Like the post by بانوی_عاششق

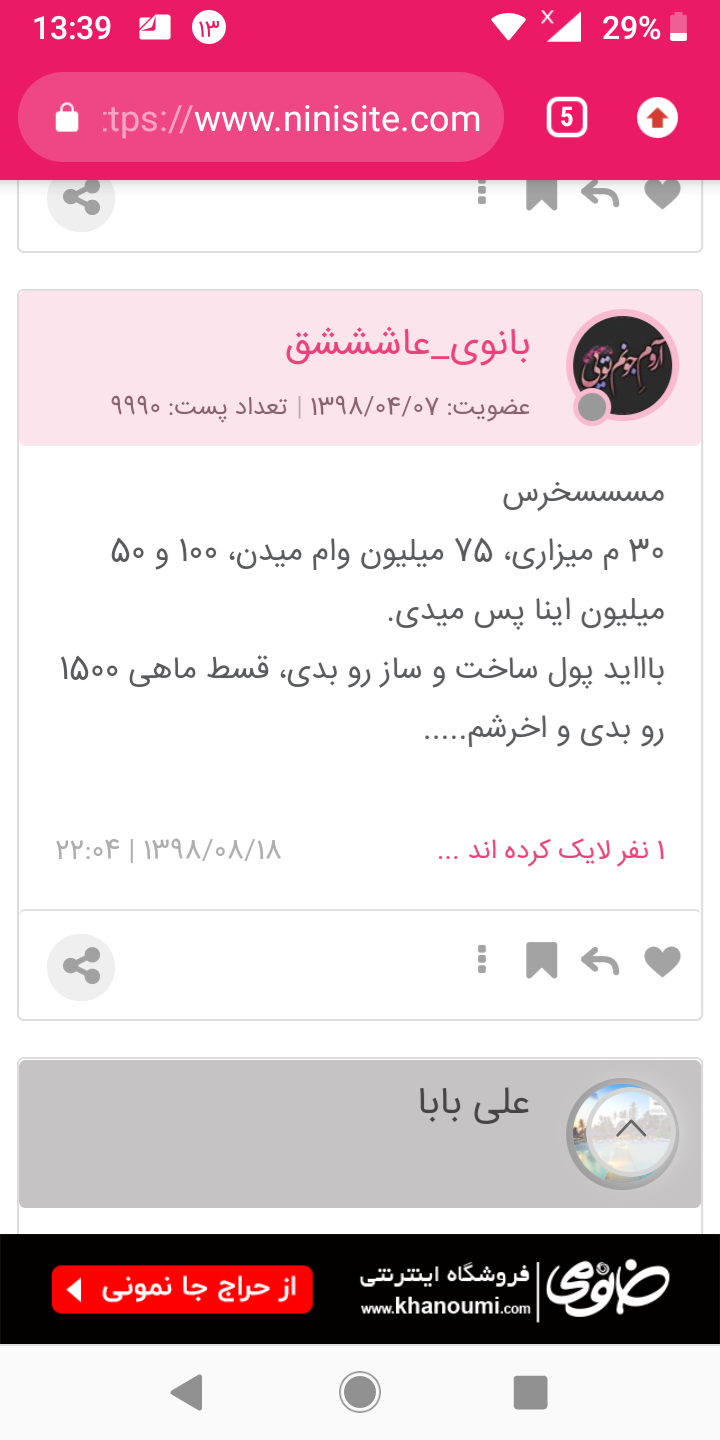pyautogui.click(x=662, y=962)
